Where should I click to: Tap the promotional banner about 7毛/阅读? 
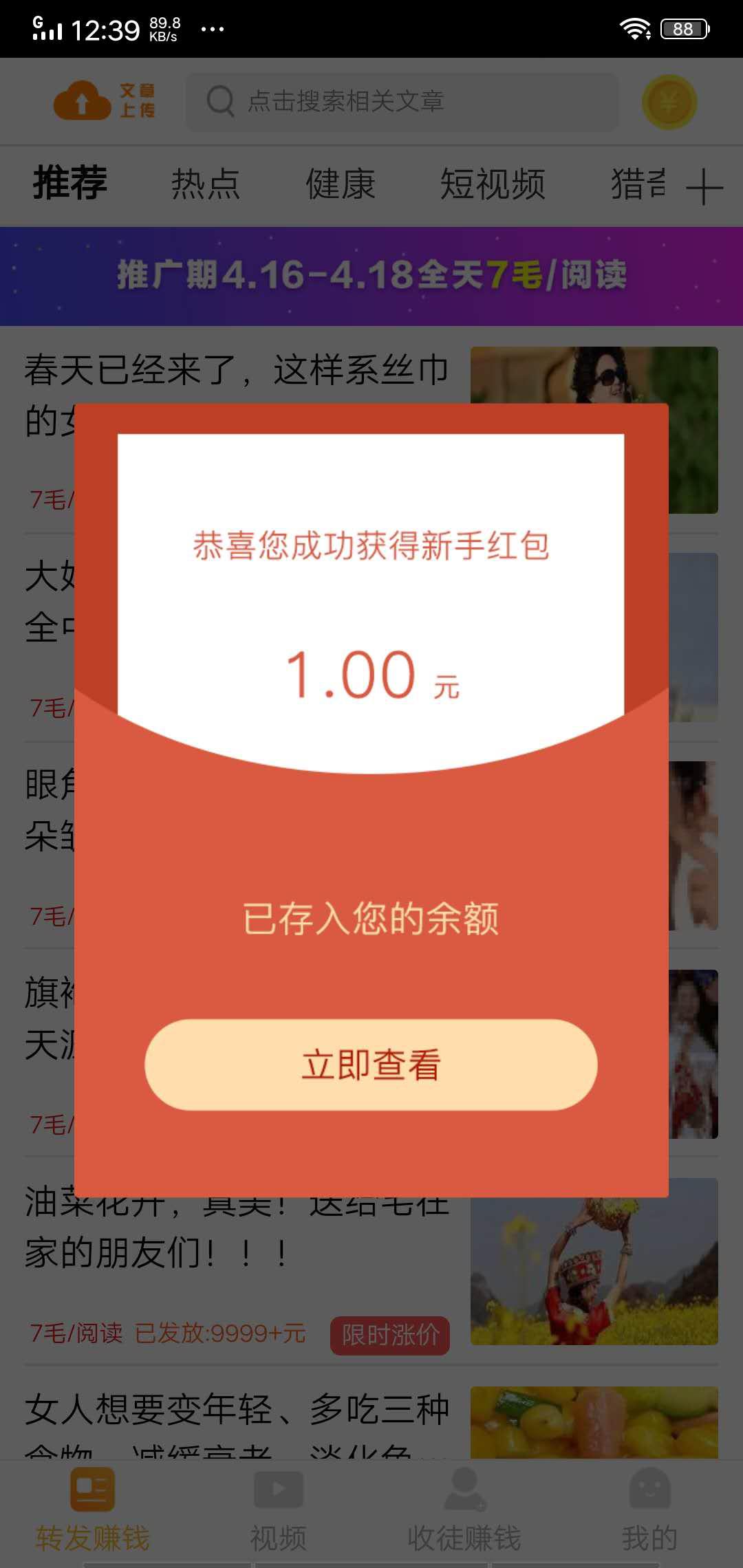[371, 275]
